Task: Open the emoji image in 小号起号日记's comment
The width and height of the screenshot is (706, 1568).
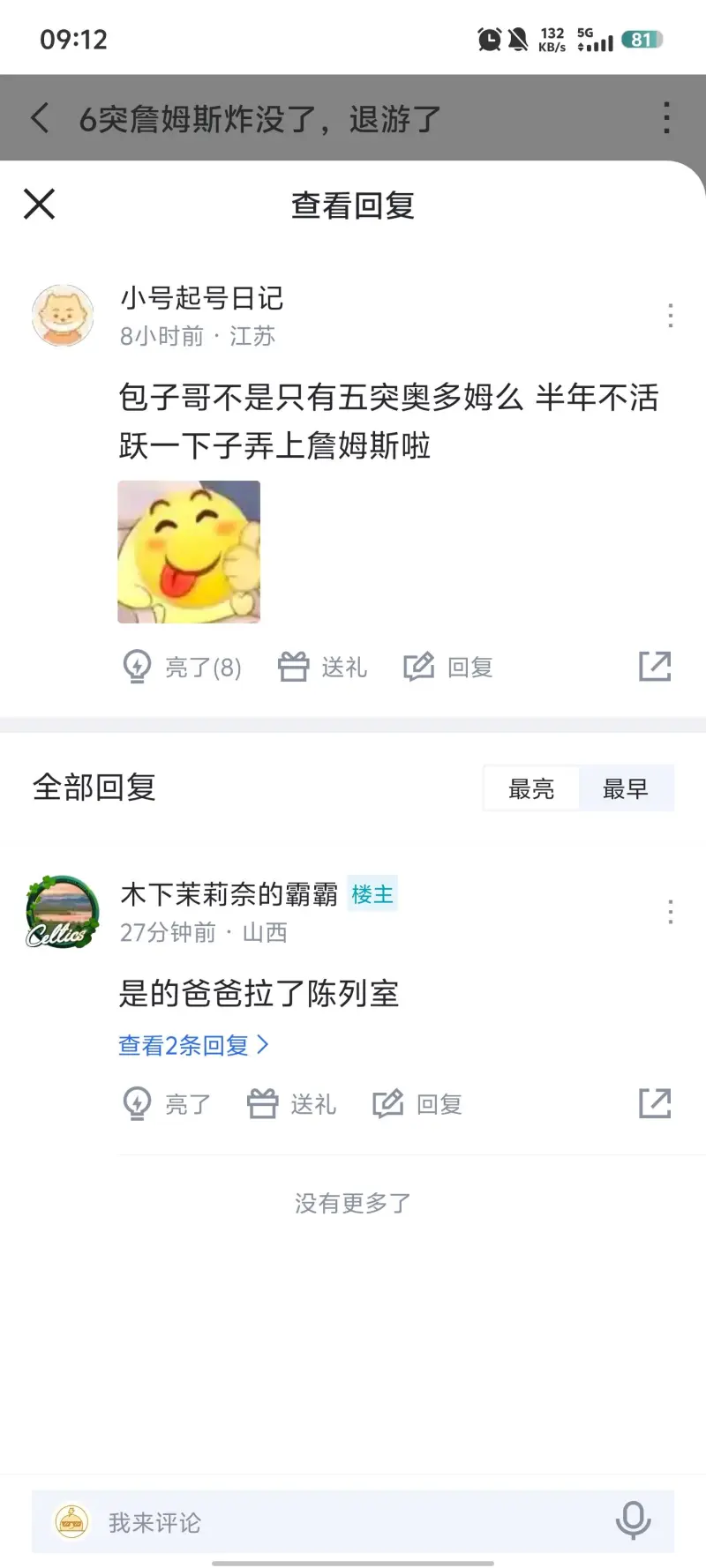Action: [189, 552]
